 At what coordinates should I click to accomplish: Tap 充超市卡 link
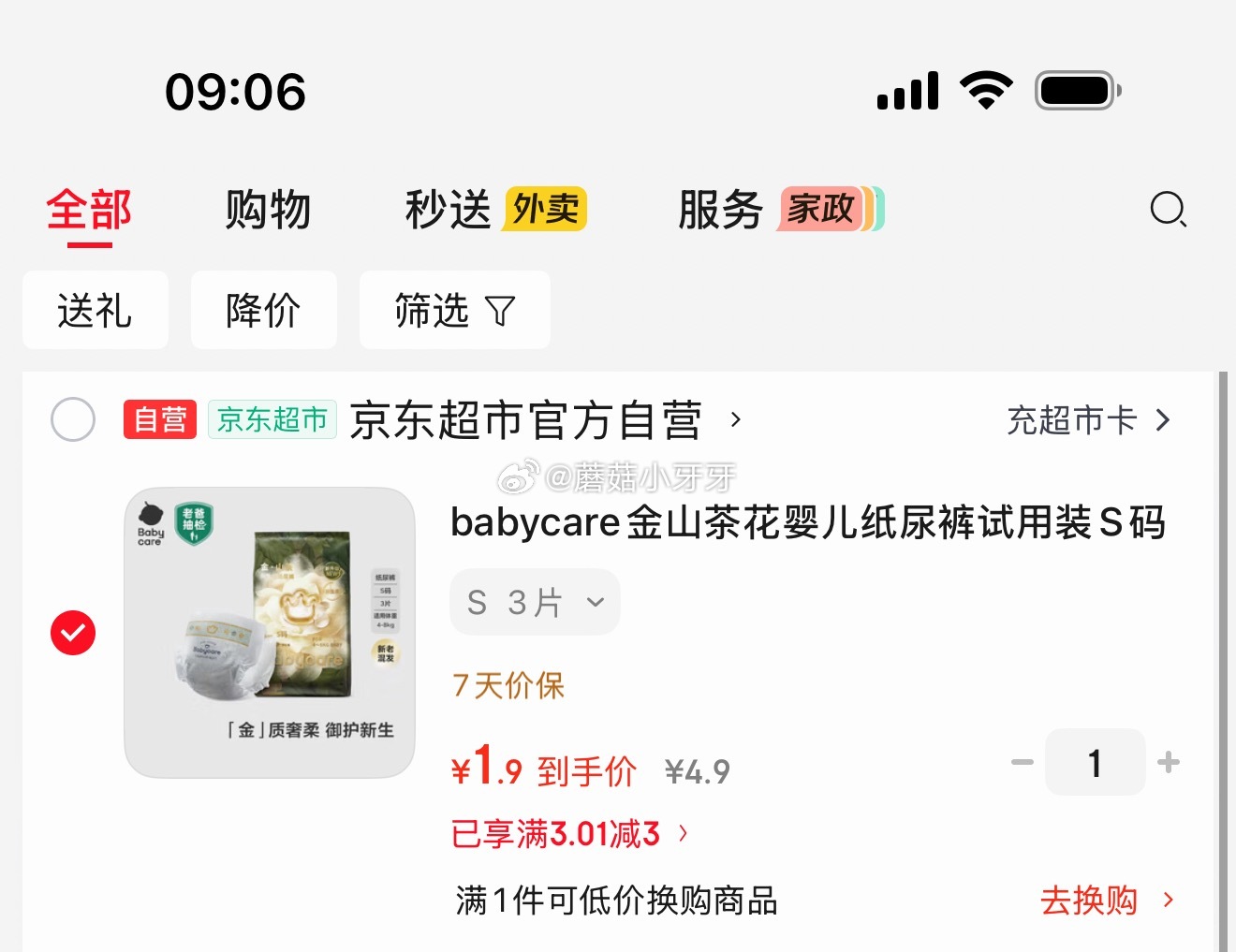[x=1088, y=420]
